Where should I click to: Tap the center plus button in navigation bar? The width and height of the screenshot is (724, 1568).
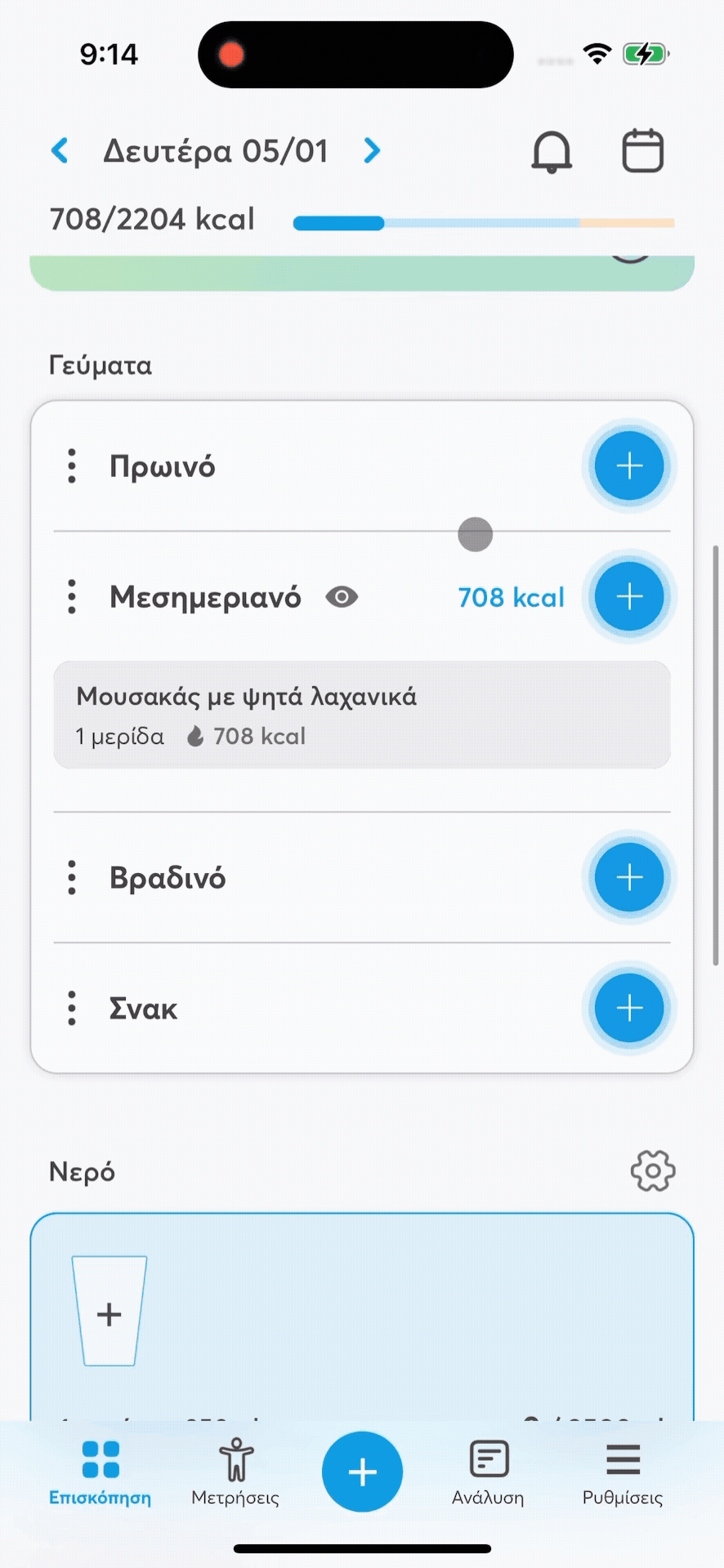click(362, 1472)
